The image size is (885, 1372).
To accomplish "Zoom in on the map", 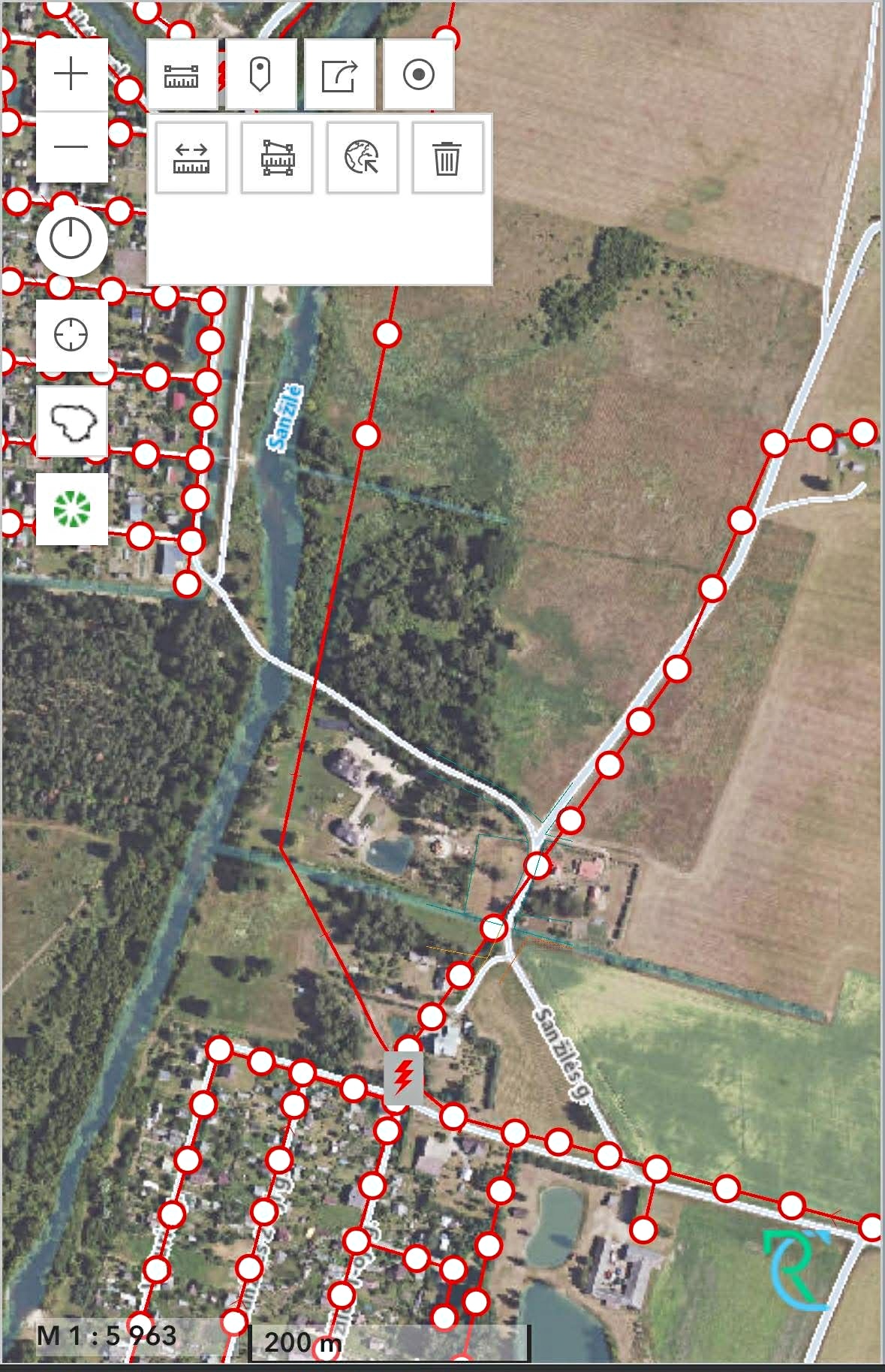I will (x=71, y=74).
